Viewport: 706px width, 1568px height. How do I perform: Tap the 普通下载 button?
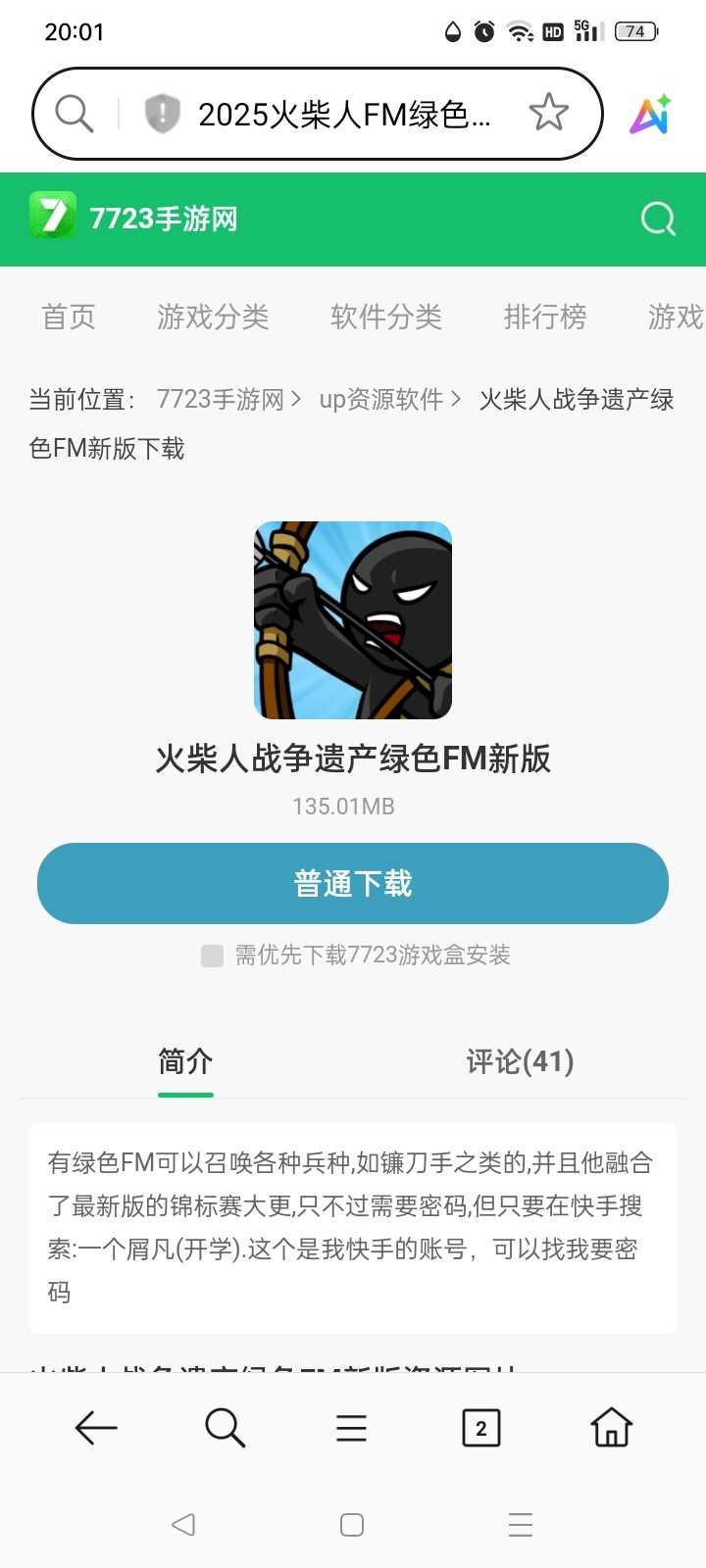tap(353, 883)
